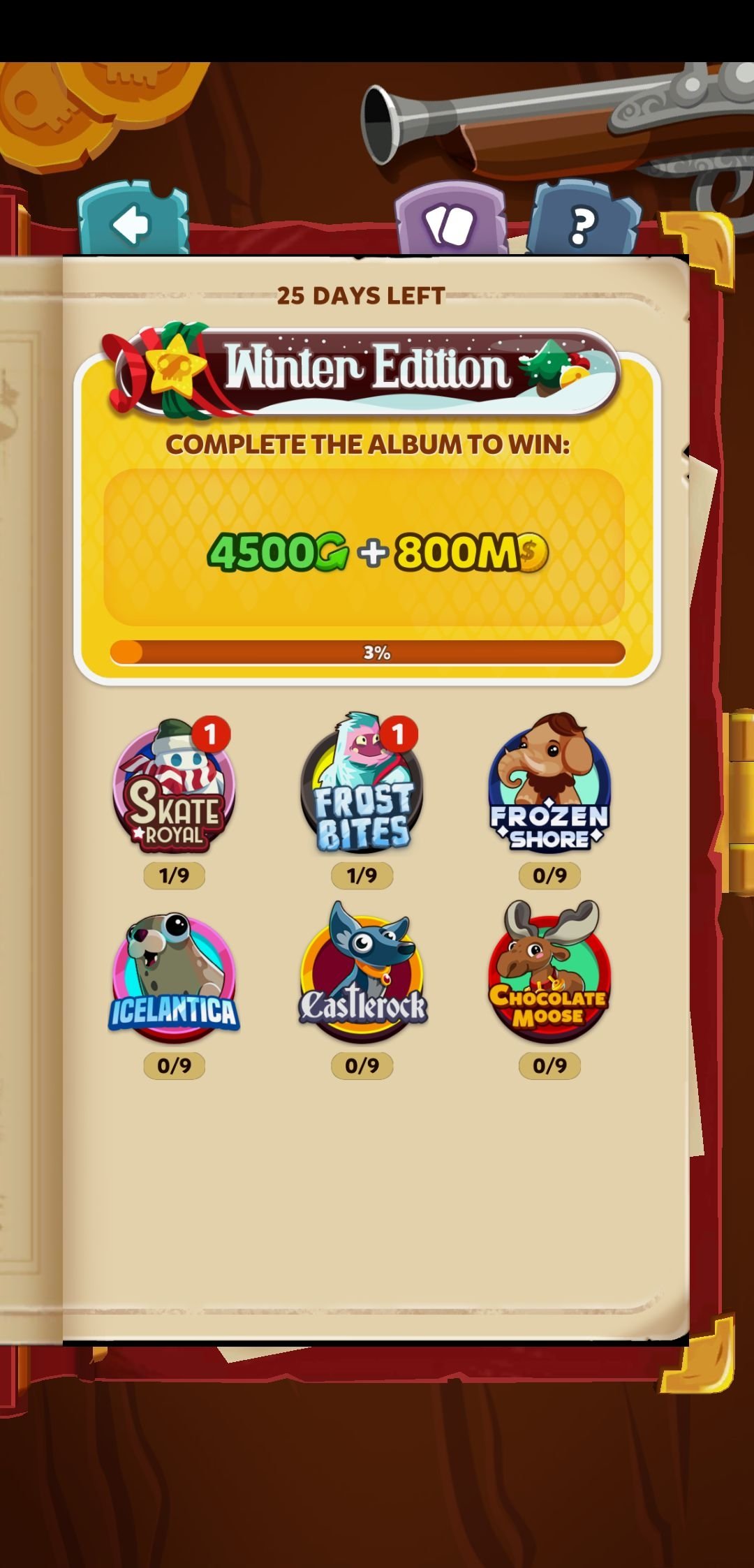Go back with the arrow button
The width and height of the screenshot is (754, 1568).
click(x=133, y=219)
